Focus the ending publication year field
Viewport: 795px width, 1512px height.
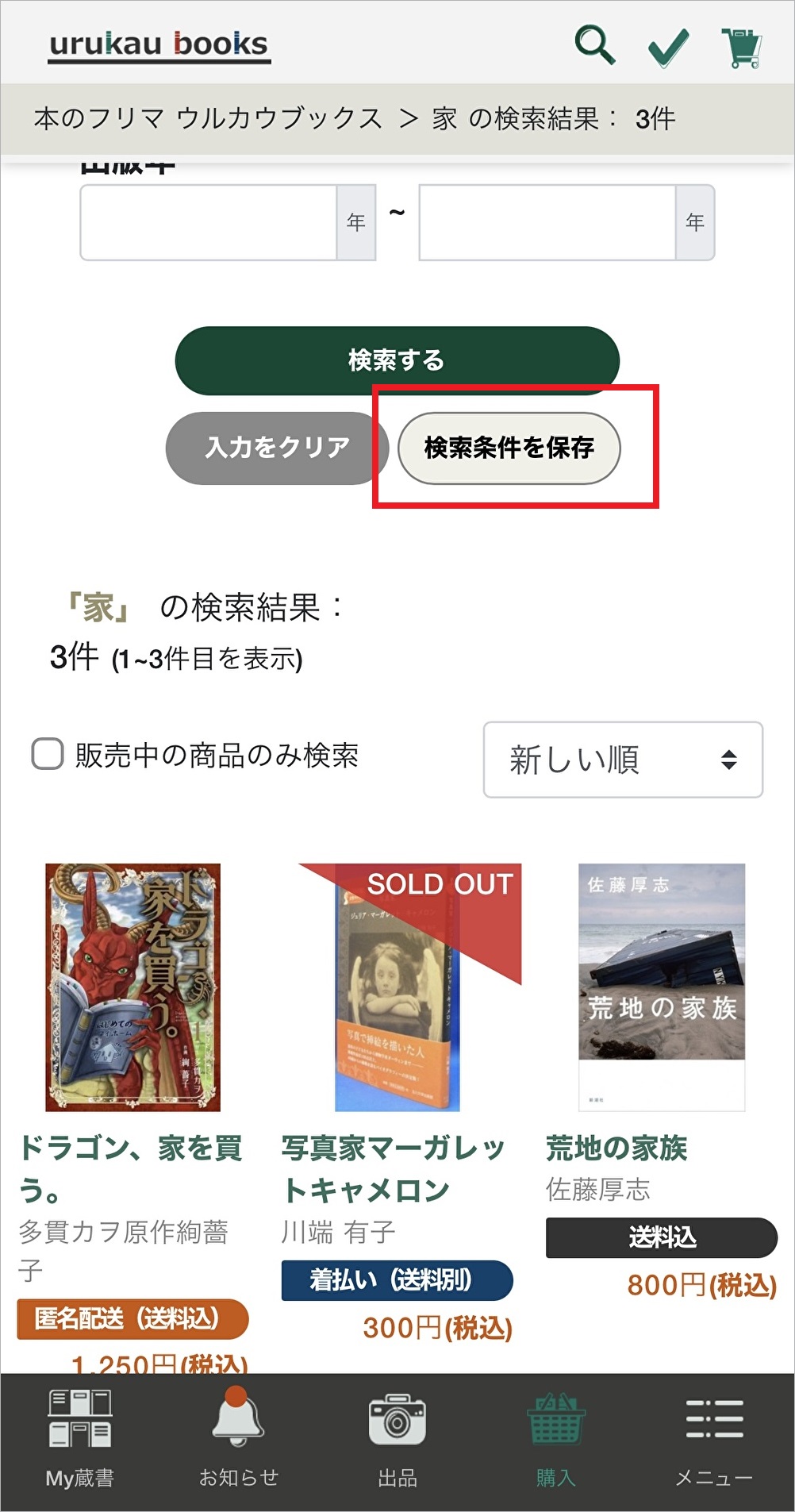pos(547,222)
